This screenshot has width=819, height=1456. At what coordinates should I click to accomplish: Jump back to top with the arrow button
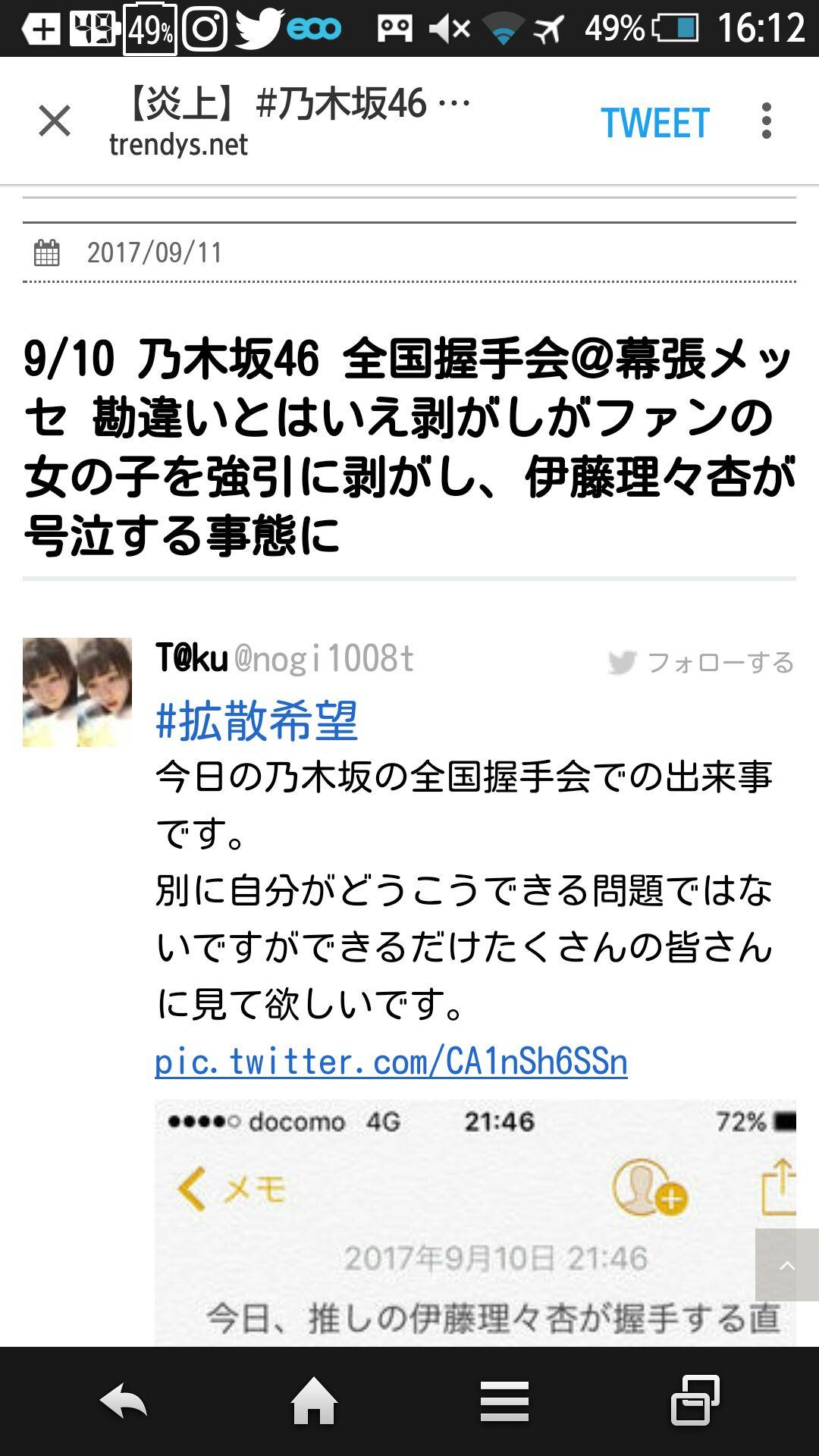click(x=786, y=1265)
